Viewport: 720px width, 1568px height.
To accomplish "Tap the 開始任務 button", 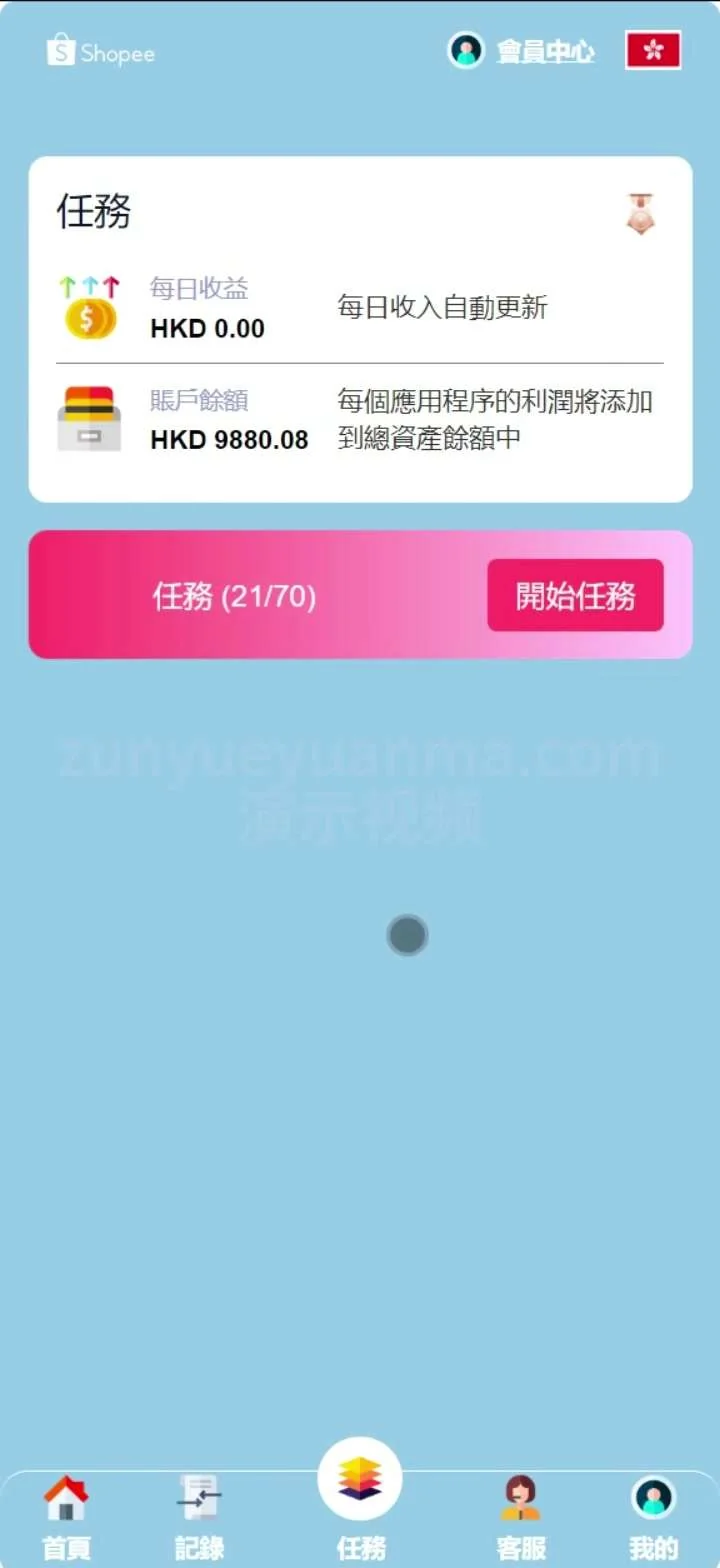I will (575, 596).
